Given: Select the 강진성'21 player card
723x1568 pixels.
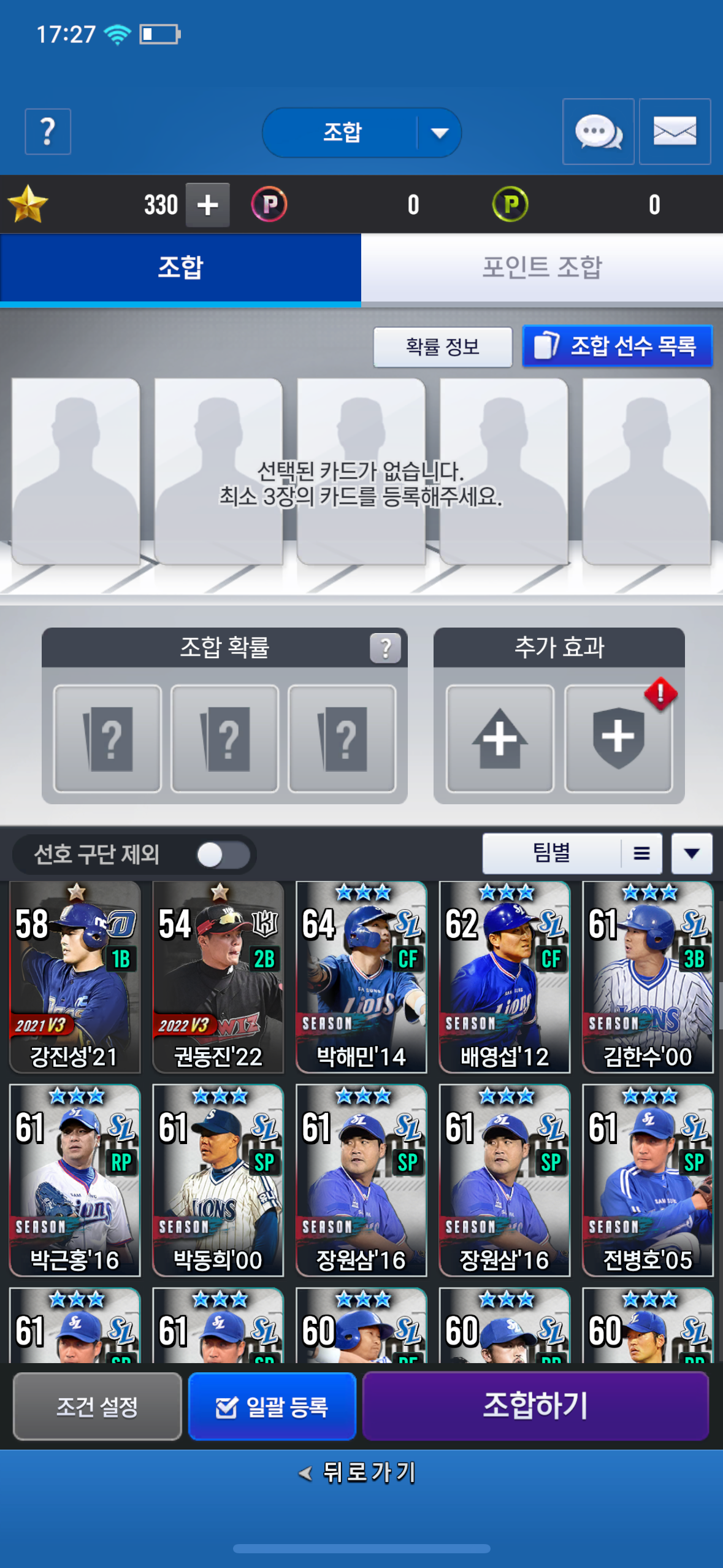Looking at the screenshot, I should tap(75, 977).
